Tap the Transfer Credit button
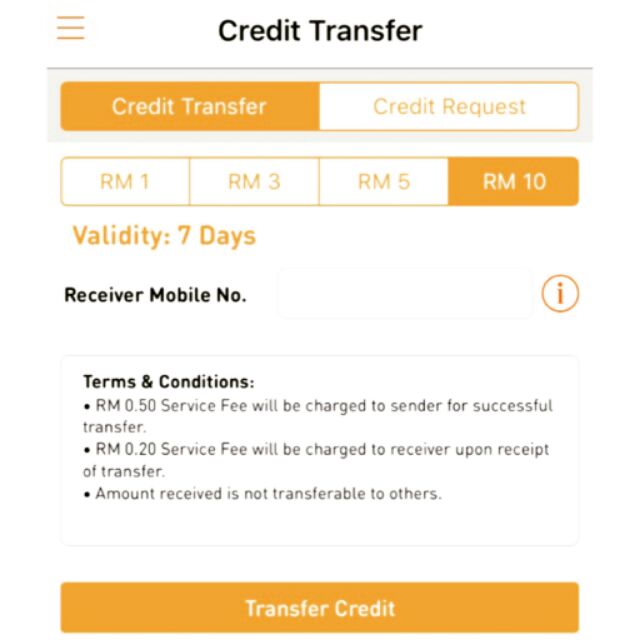The image size is (640, 640). [320, 607]
